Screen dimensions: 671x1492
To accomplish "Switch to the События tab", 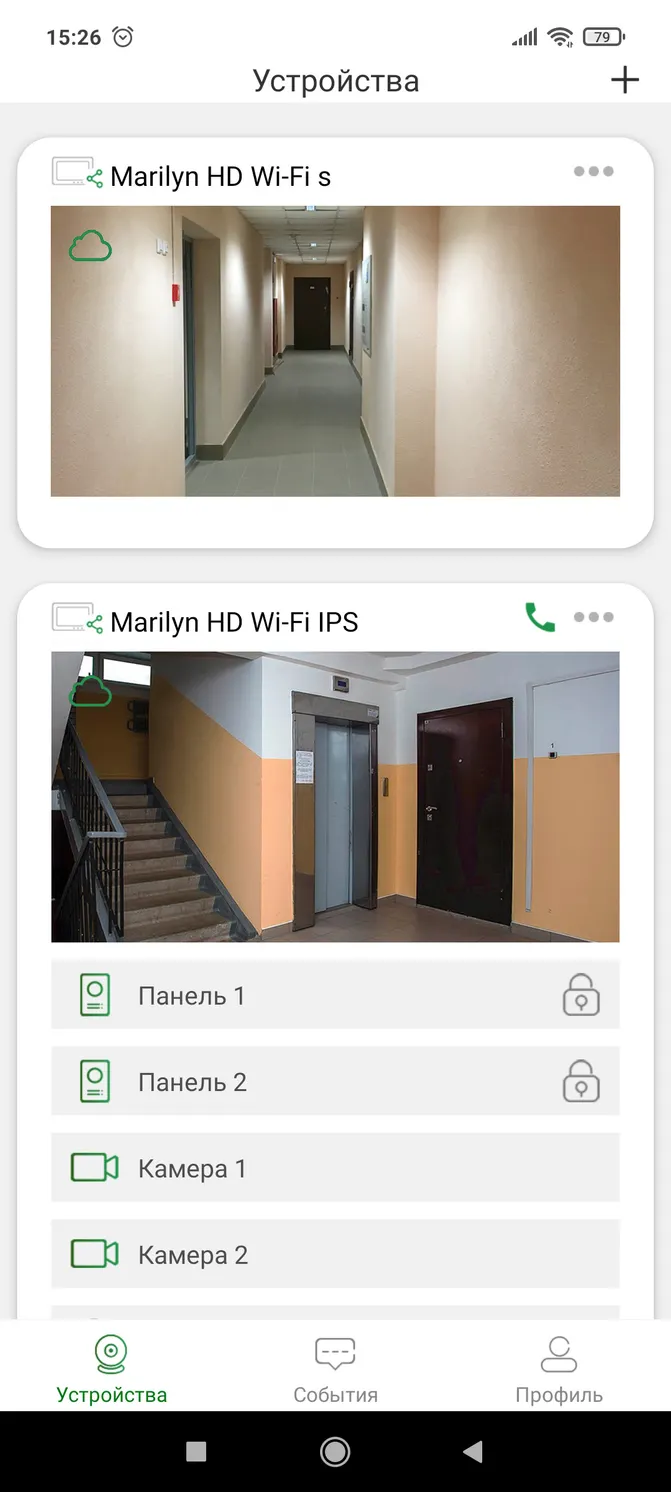I will 335,1369.
